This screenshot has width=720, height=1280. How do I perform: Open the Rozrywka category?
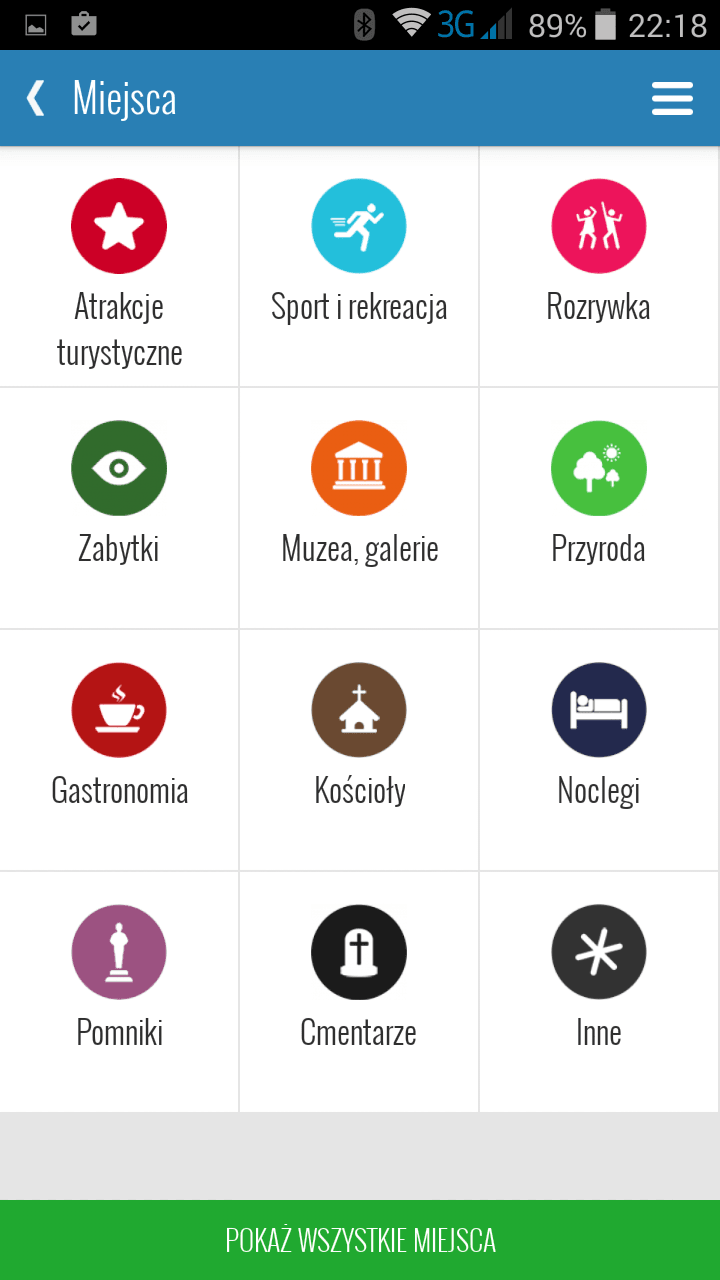(599, 267)
